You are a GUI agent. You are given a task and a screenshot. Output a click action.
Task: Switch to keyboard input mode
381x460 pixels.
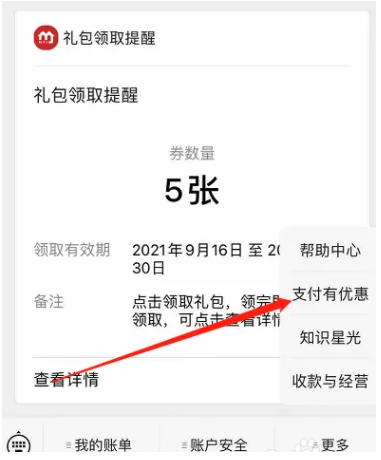19,444
